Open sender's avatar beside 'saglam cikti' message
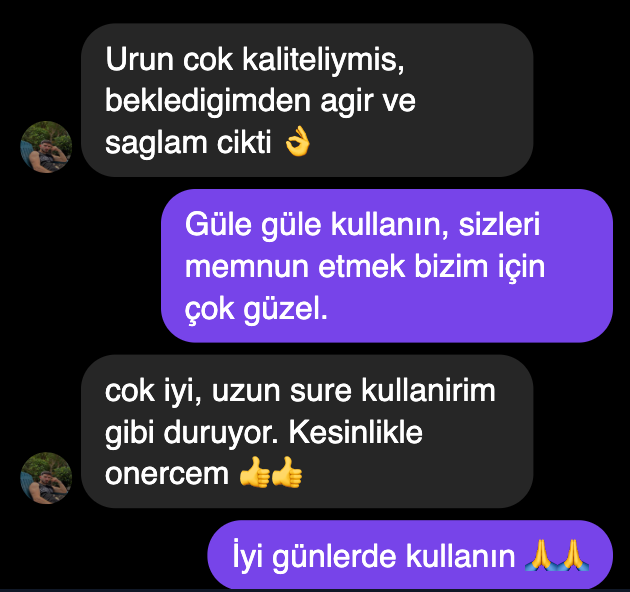Screen dimensions: 630x592 click(x=46, y=147)
